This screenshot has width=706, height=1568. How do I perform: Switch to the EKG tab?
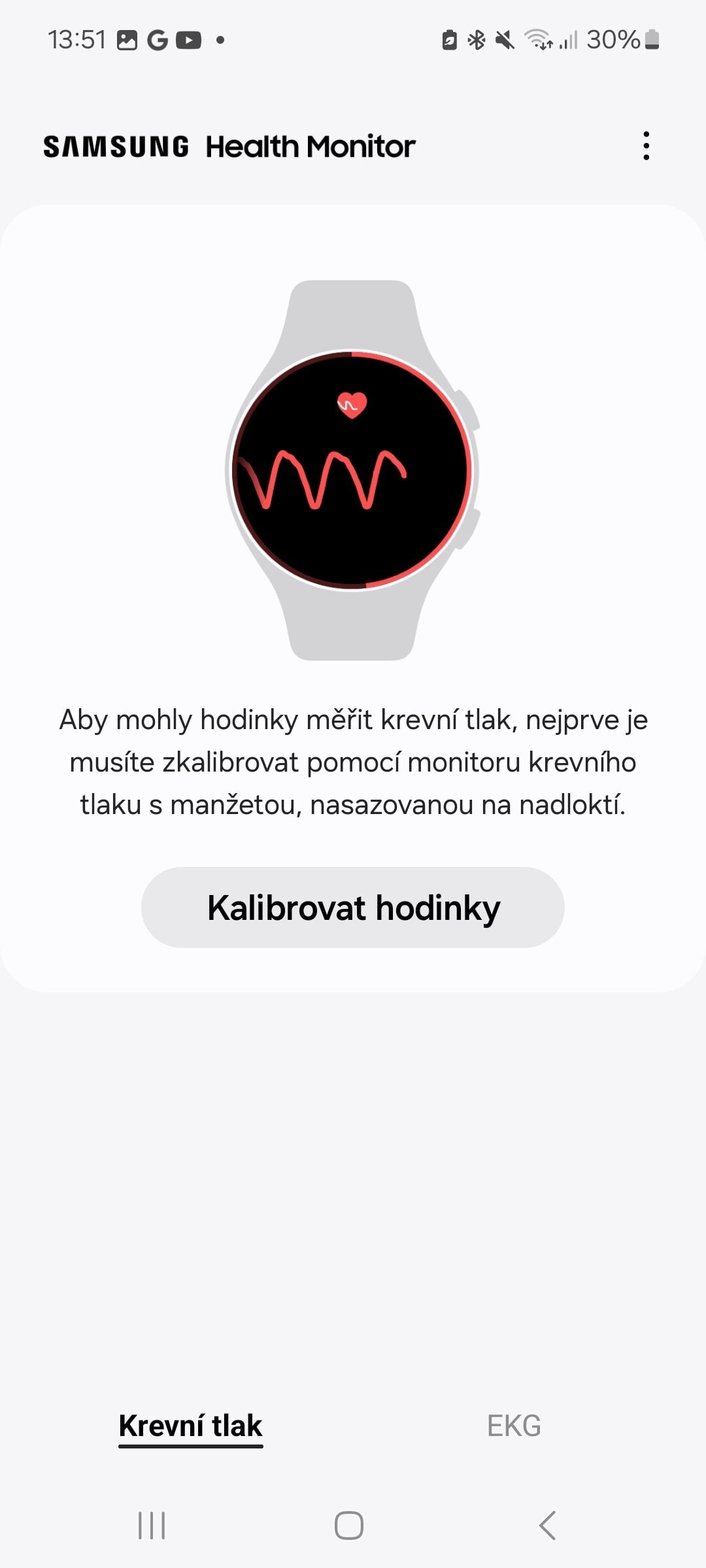tap(514, 1426)
